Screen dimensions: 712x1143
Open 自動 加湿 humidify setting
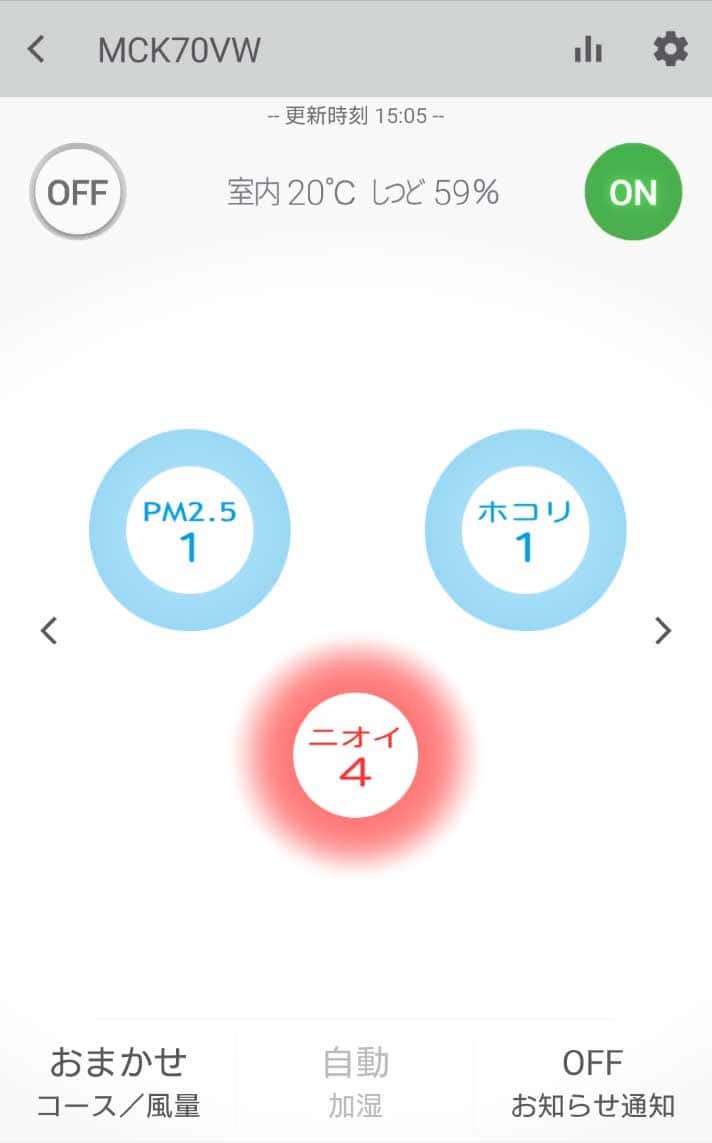[356, 1082]
